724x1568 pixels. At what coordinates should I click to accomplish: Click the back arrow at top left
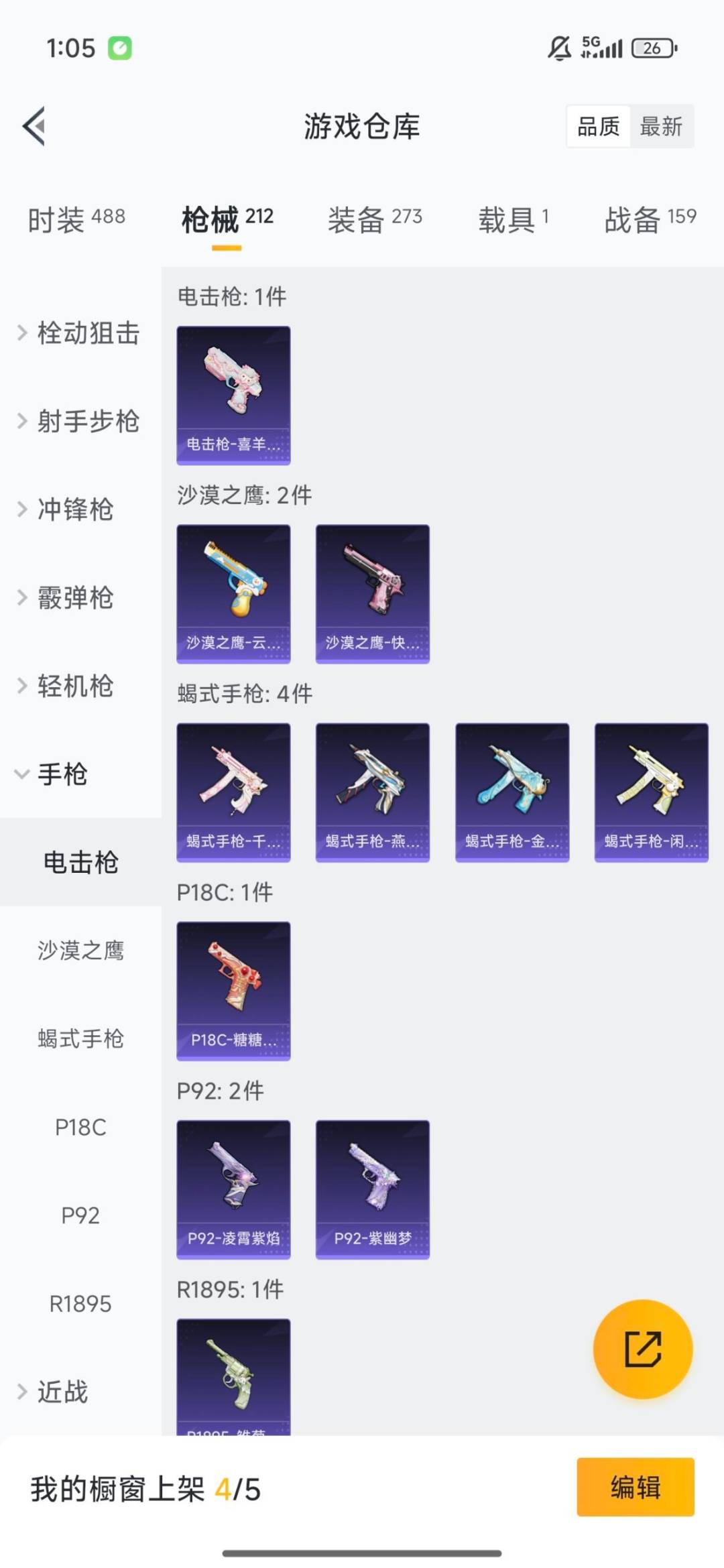(x=32, y=127)
